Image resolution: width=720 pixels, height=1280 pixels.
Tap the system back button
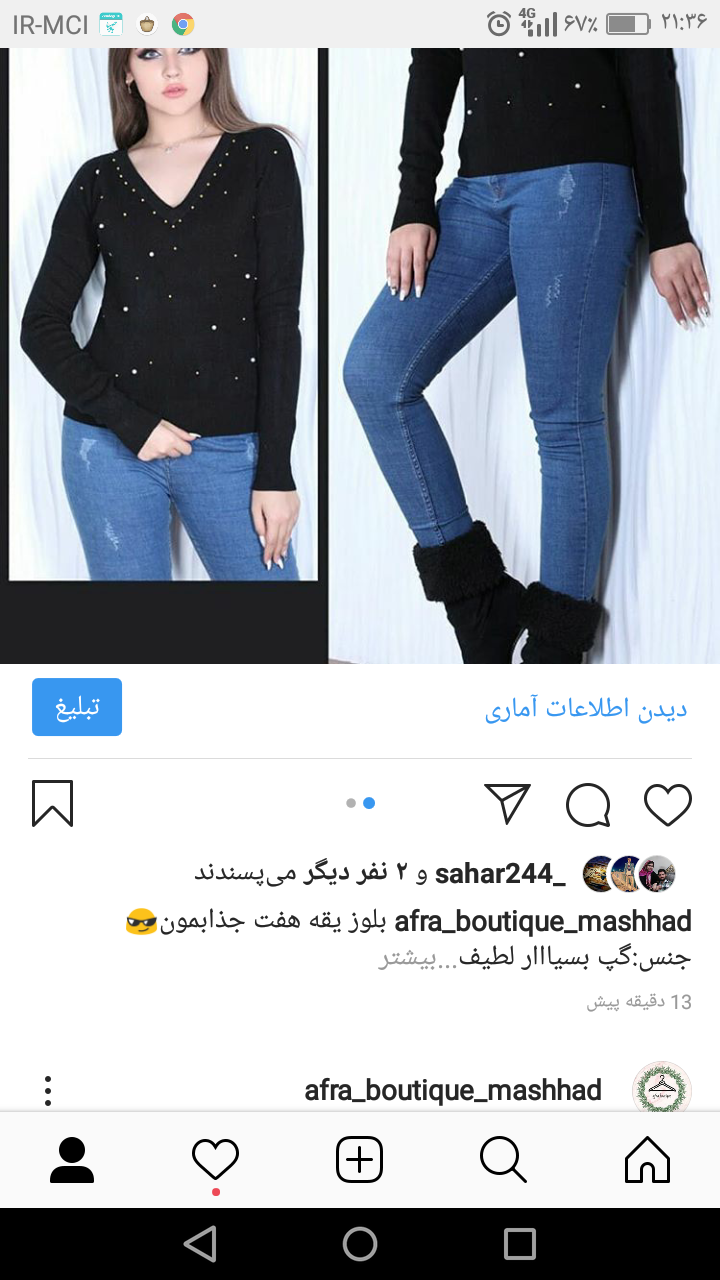200,1244
